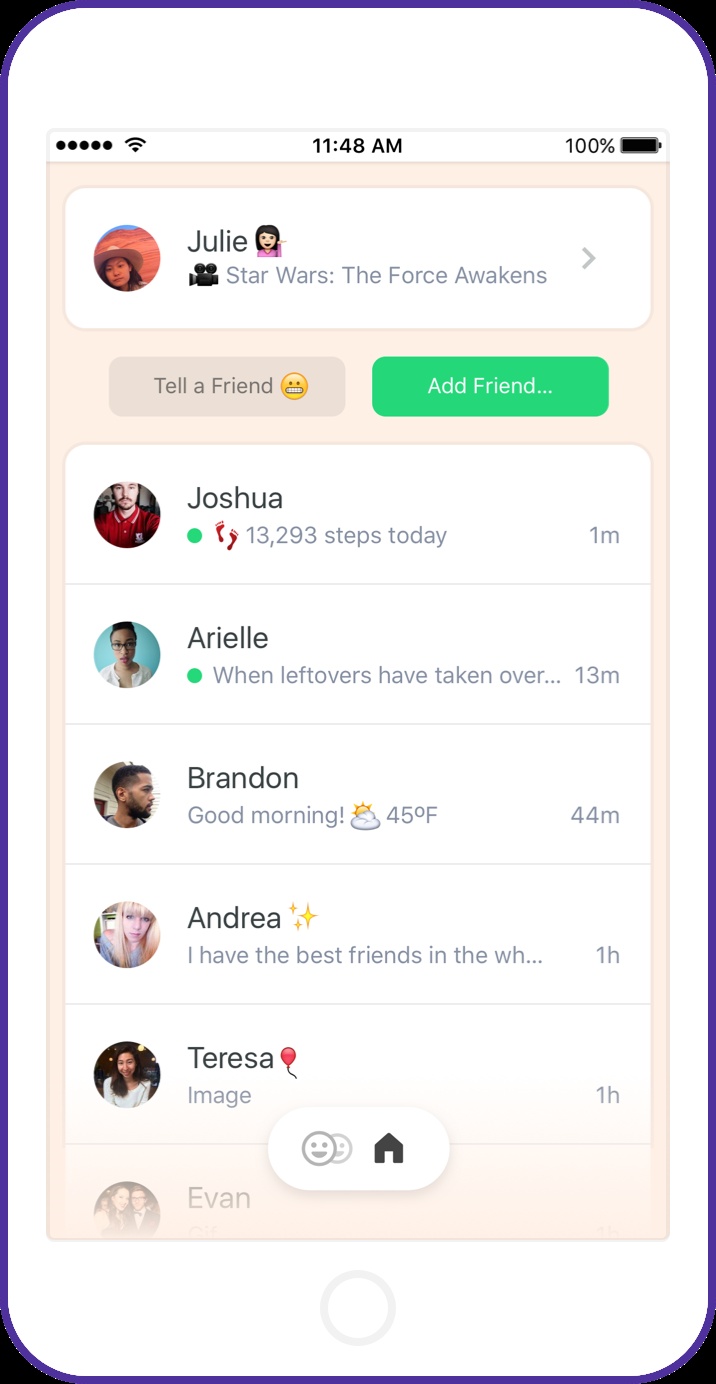
Task: Tap the Tell a Friend button
Action: tap(227, 386)
